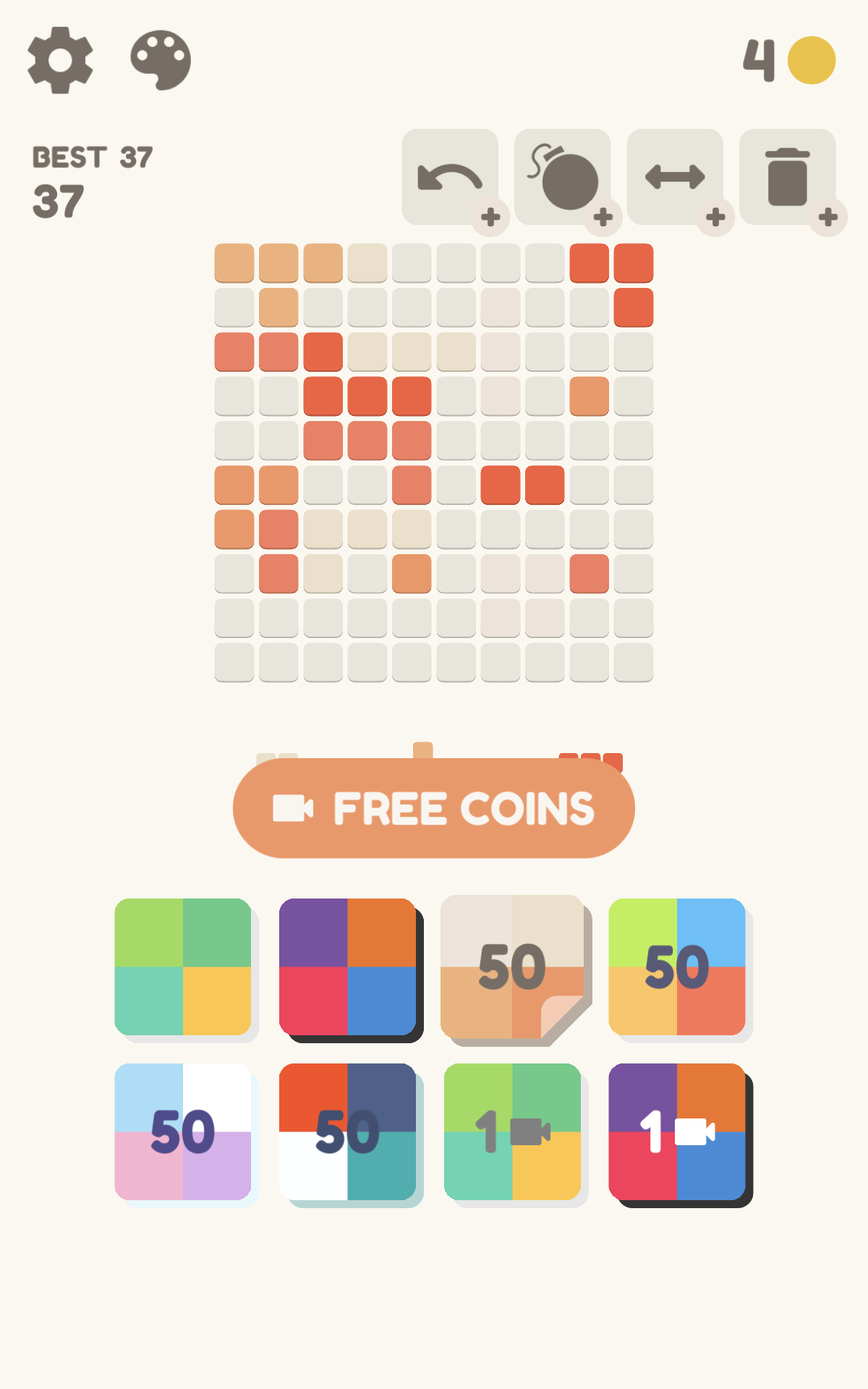
Task: Watch 1 ad to unlock the green-yellow piece
Action: tap(514, 1137)
